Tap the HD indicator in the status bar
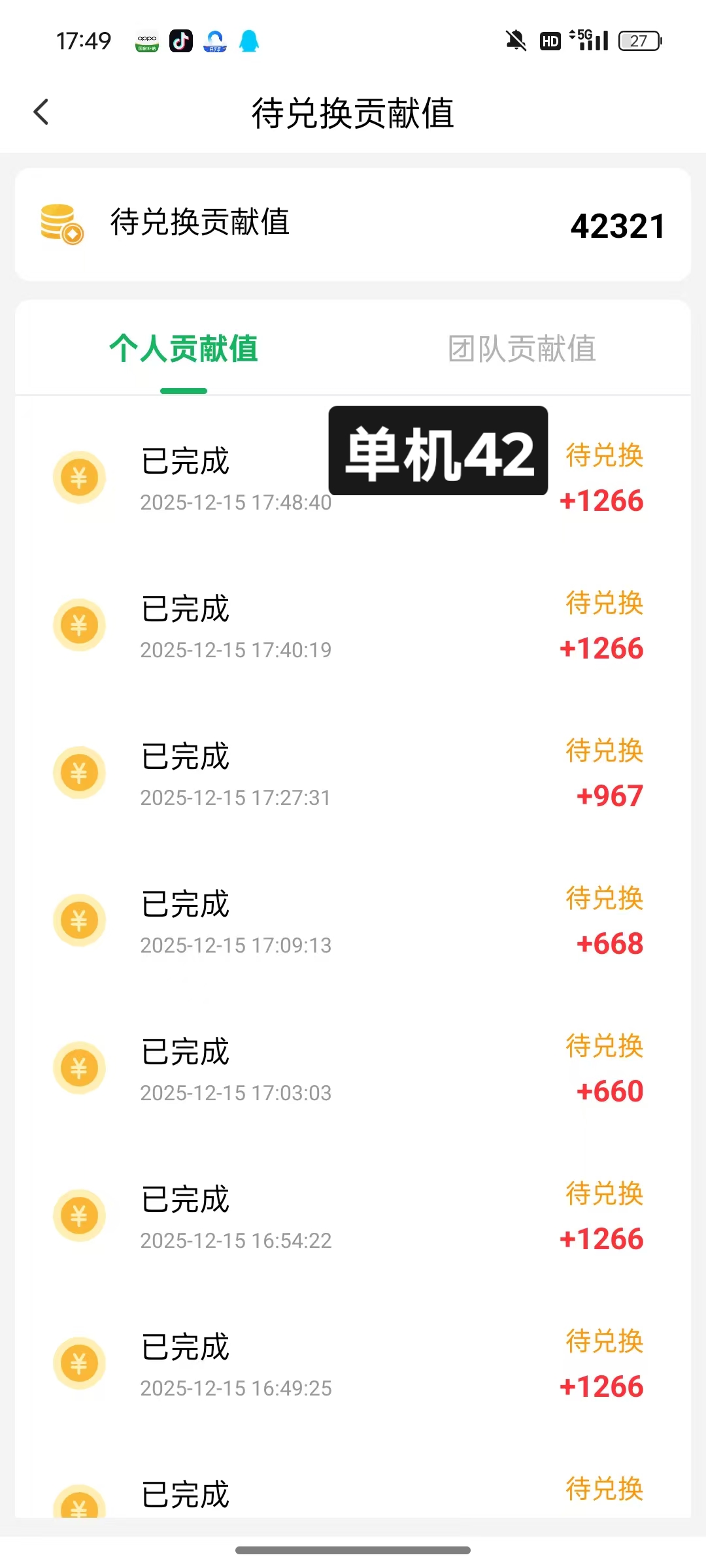The image size is (706, 1568). 550,41
